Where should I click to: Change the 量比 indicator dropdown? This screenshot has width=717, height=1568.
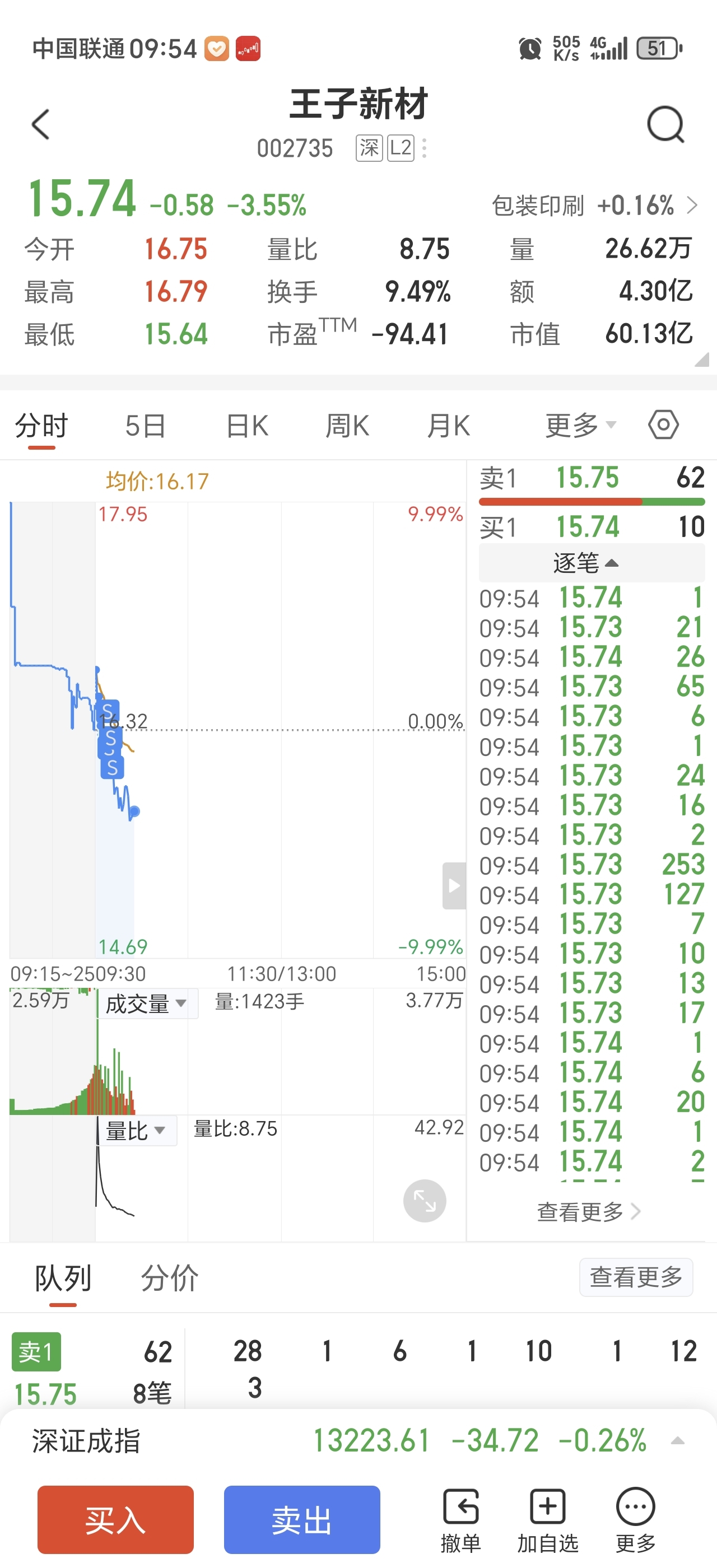click(136, 1131)
